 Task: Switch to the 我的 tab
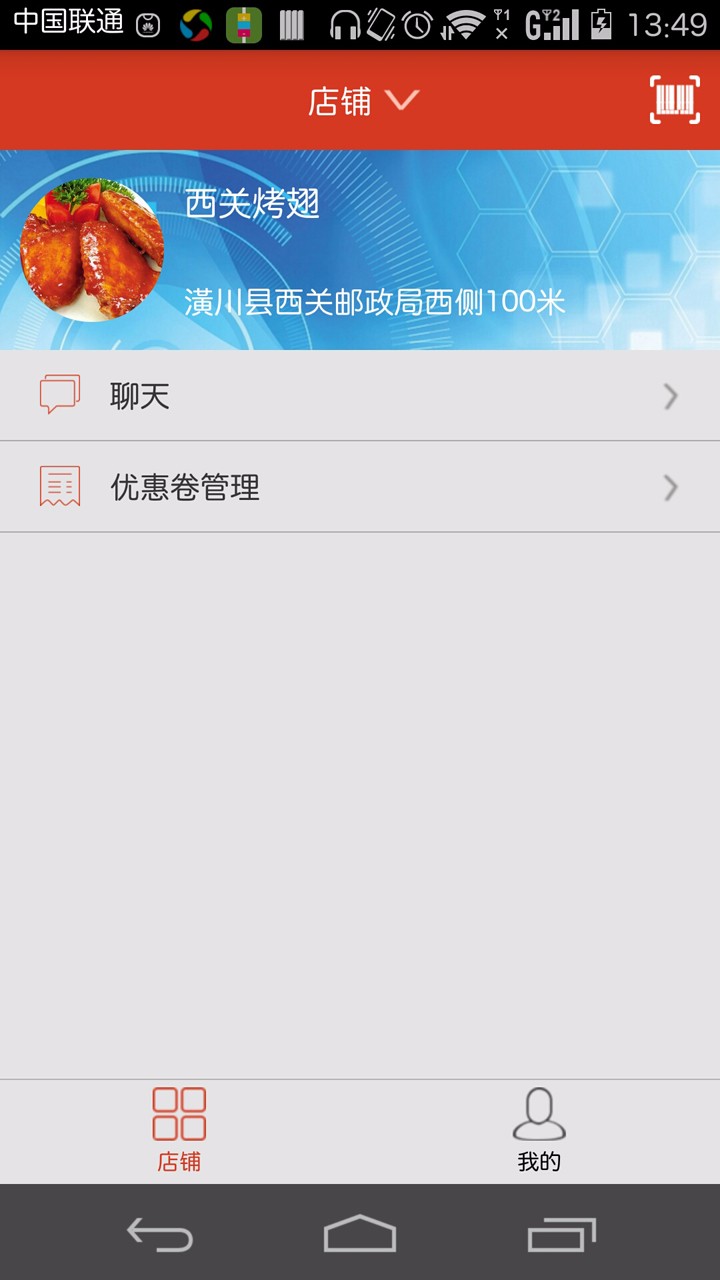click(539, 1131)
